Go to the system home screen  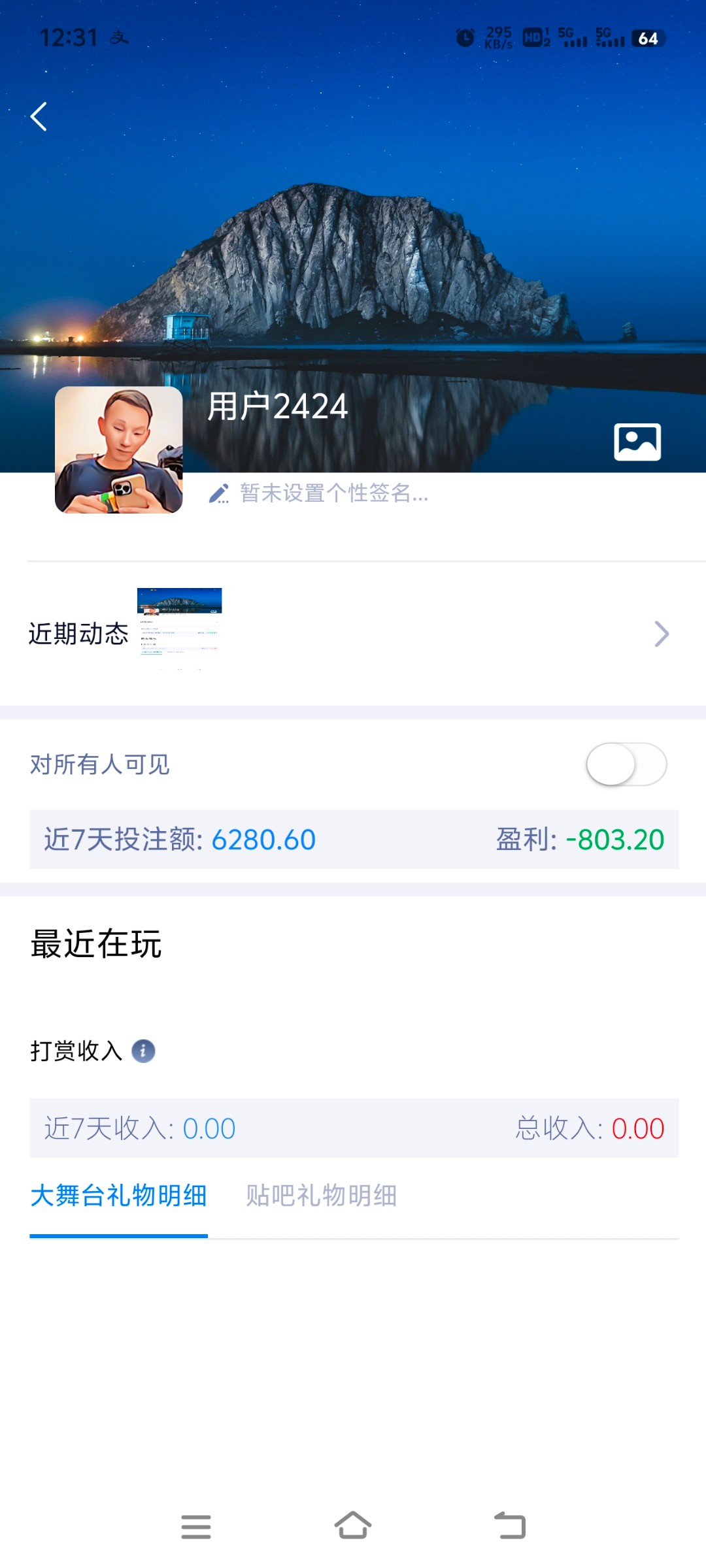click(353, 1526)
